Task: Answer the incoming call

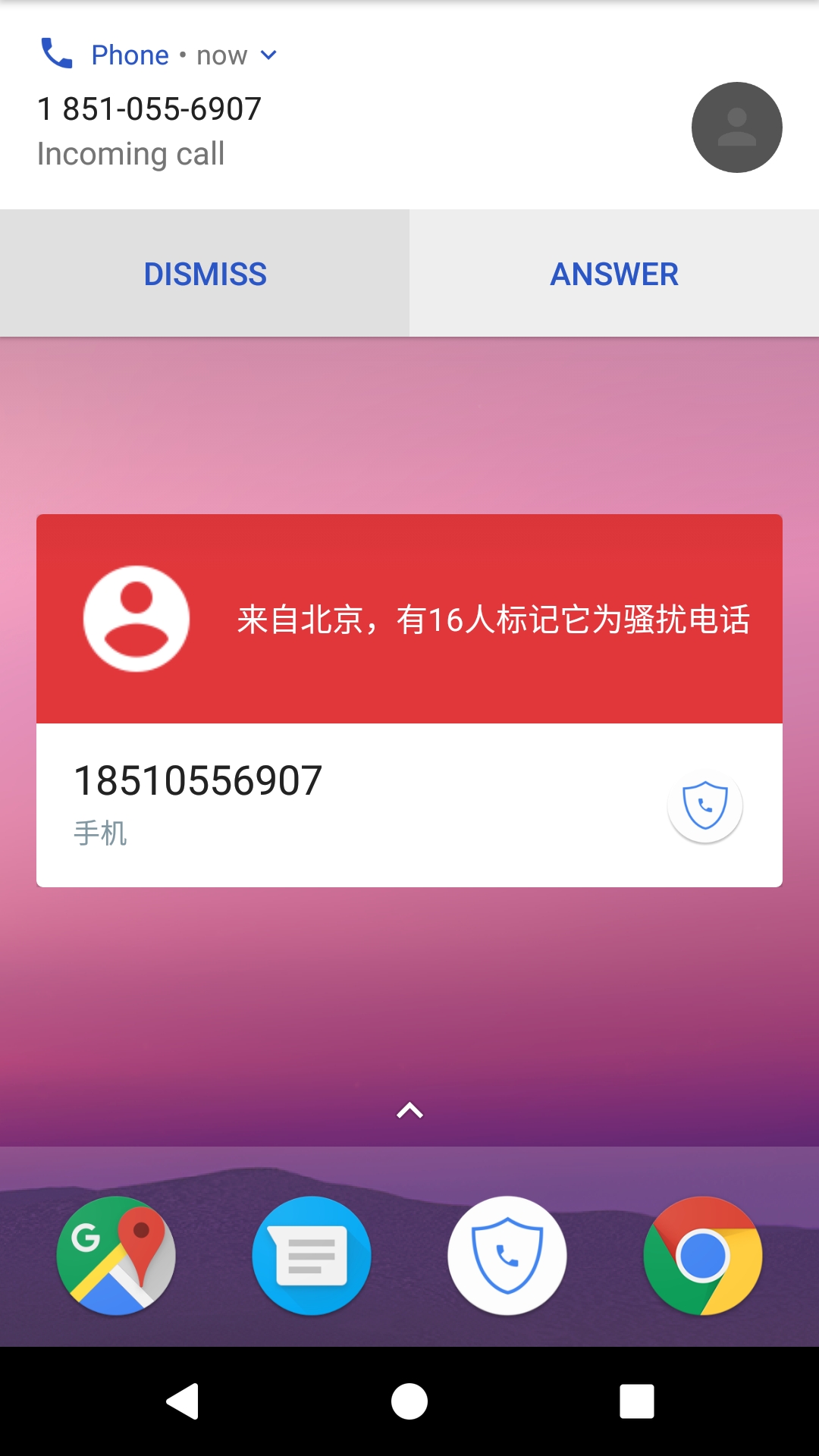Action: point(614,274)
